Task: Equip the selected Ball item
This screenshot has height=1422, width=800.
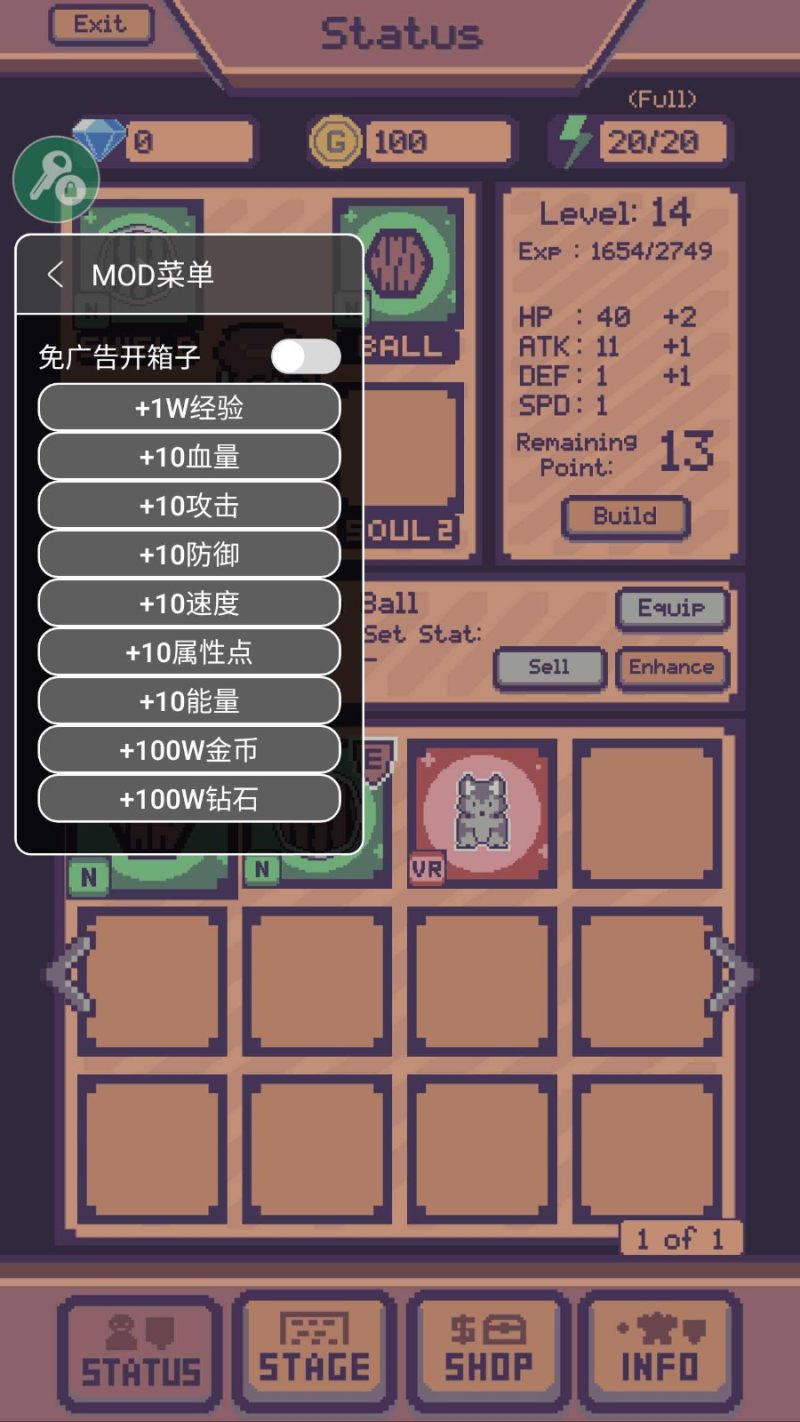Action: pyautogui.click(x=671, y=608)
